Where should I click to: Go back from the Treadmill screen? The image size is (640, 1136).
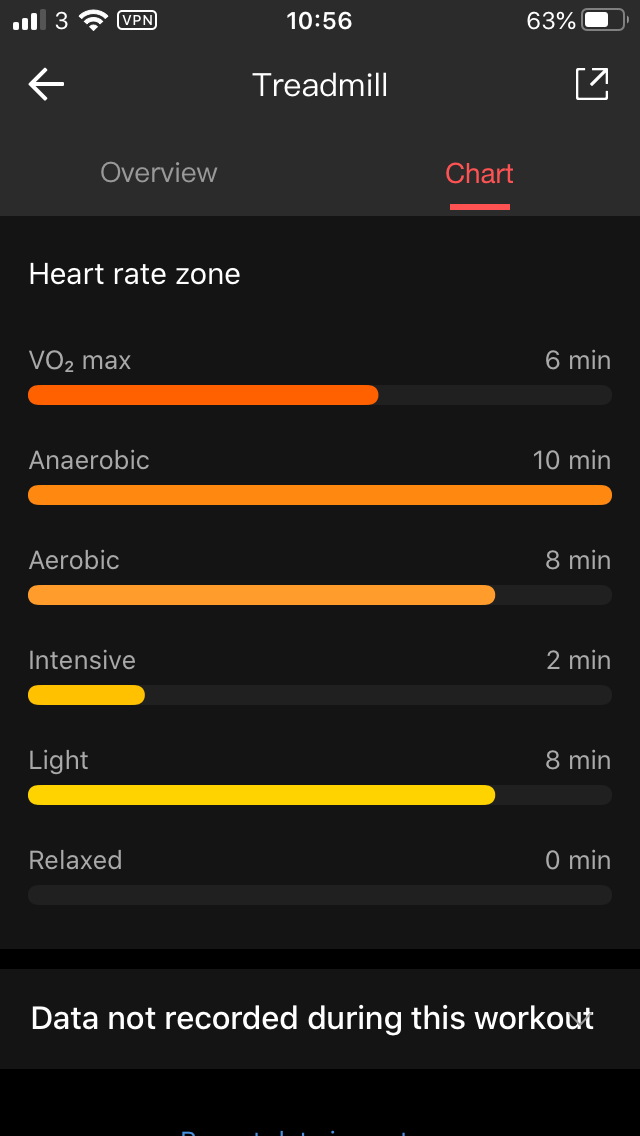pyautogui.click(x=46, y=85)
